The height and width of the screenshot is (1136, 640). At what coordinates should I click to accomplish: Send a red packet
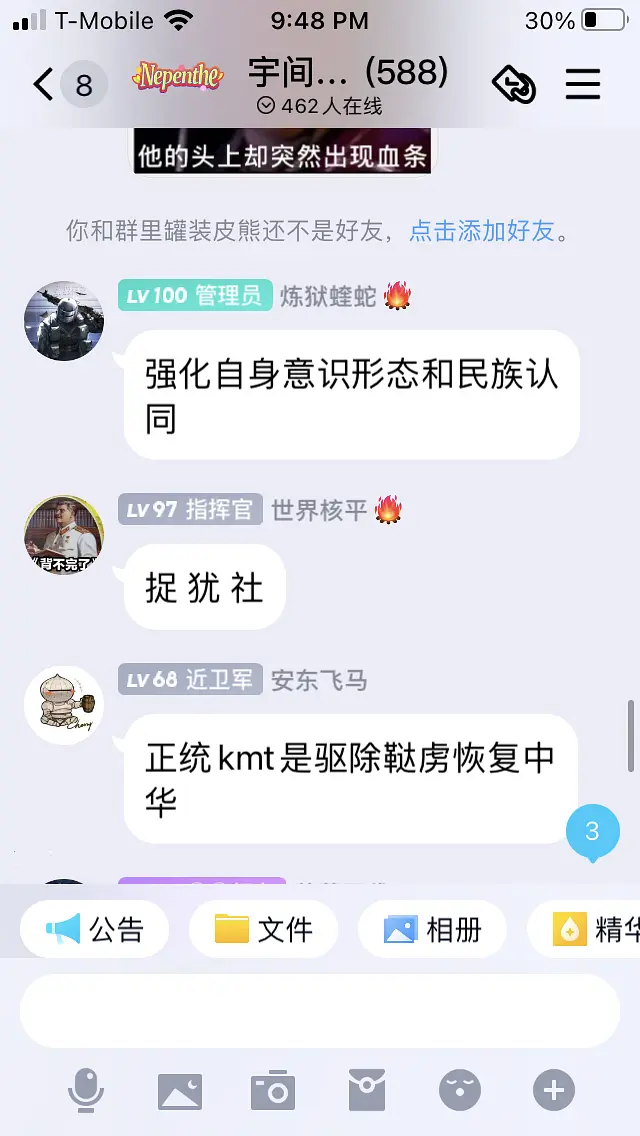[x=366, y=1089]
